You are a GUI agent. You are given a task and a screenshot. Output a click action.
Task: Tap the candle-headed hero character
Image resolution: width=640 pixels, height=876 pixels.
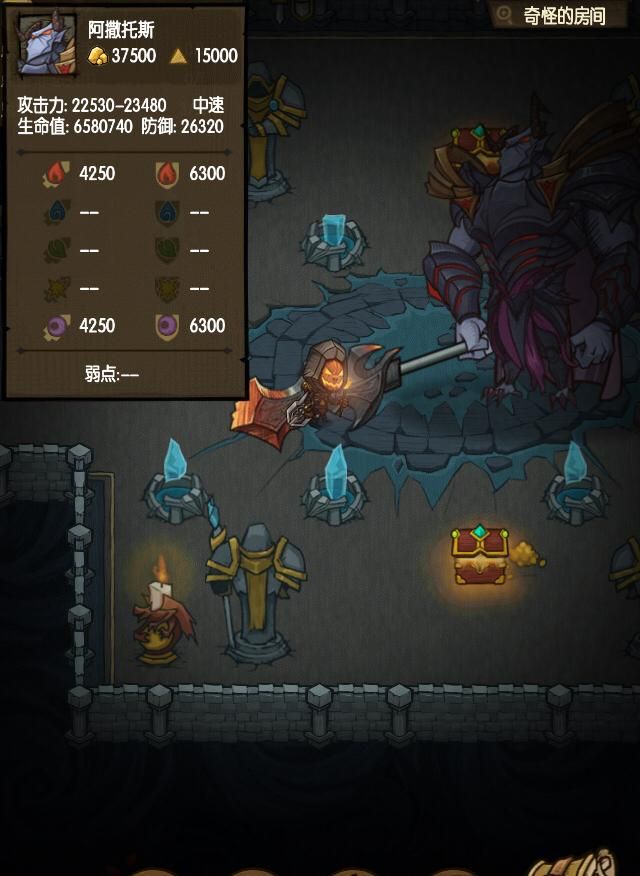(162, 621)
